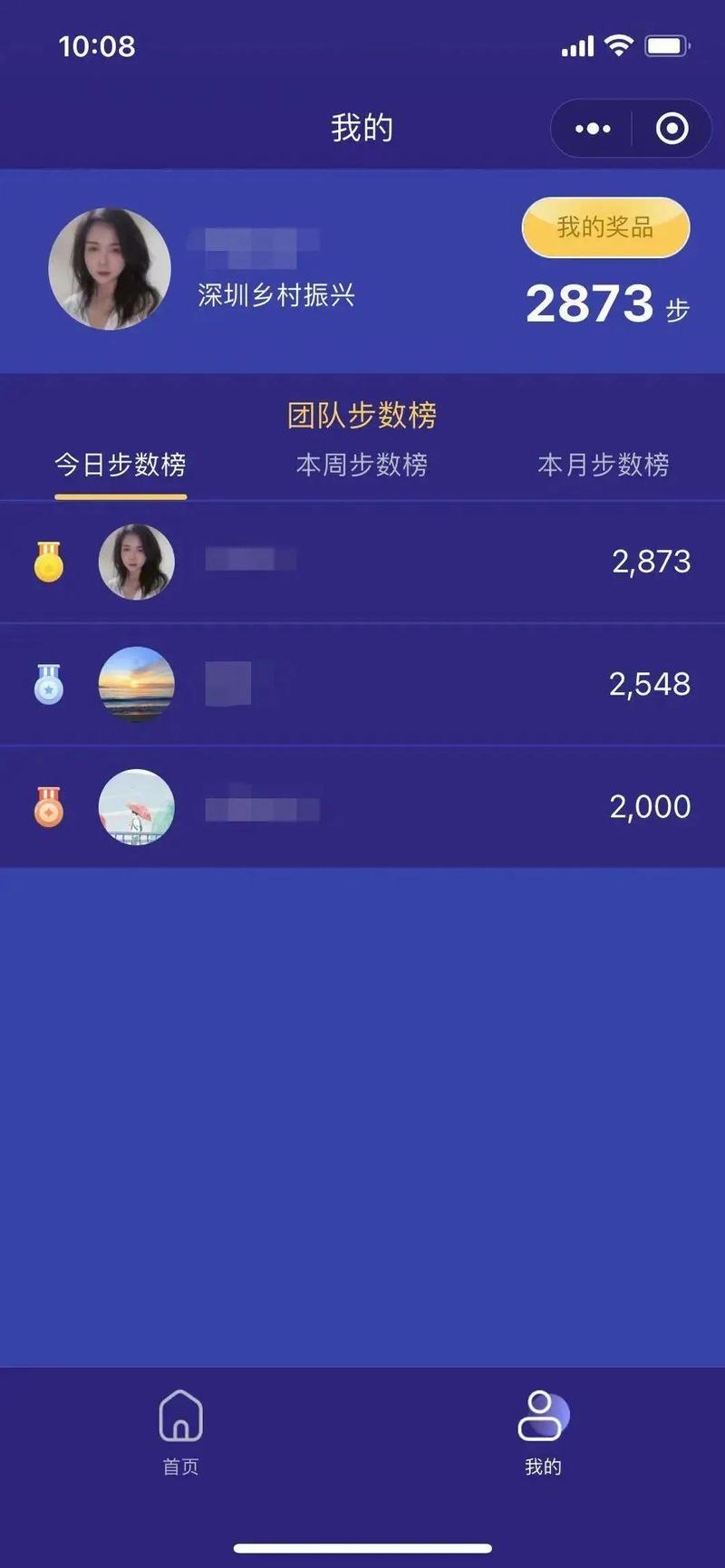725x1568 pixels.
Task: Open the mini program more-options menu
Action: point(593,129)
